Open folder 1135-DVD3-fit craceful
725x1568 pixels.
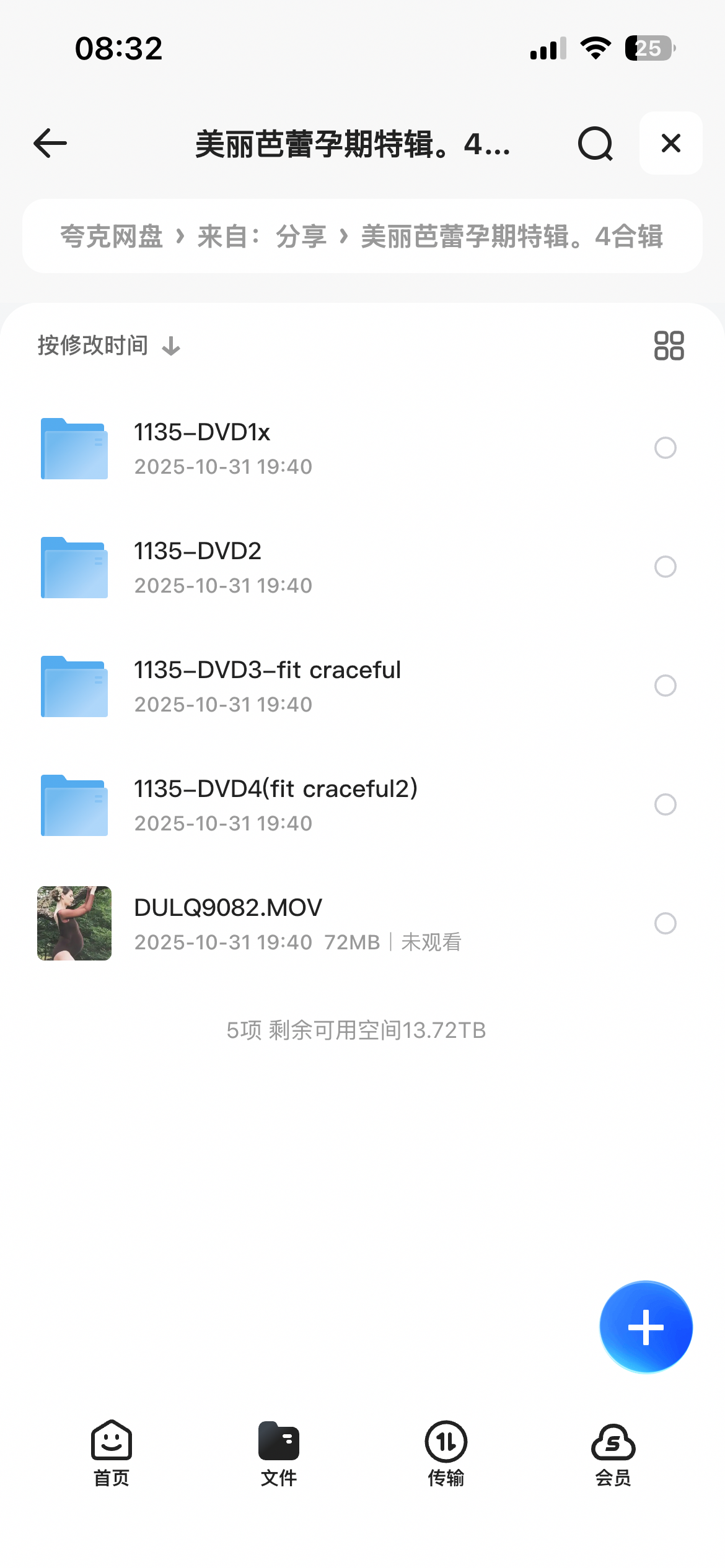pos(266,686)
